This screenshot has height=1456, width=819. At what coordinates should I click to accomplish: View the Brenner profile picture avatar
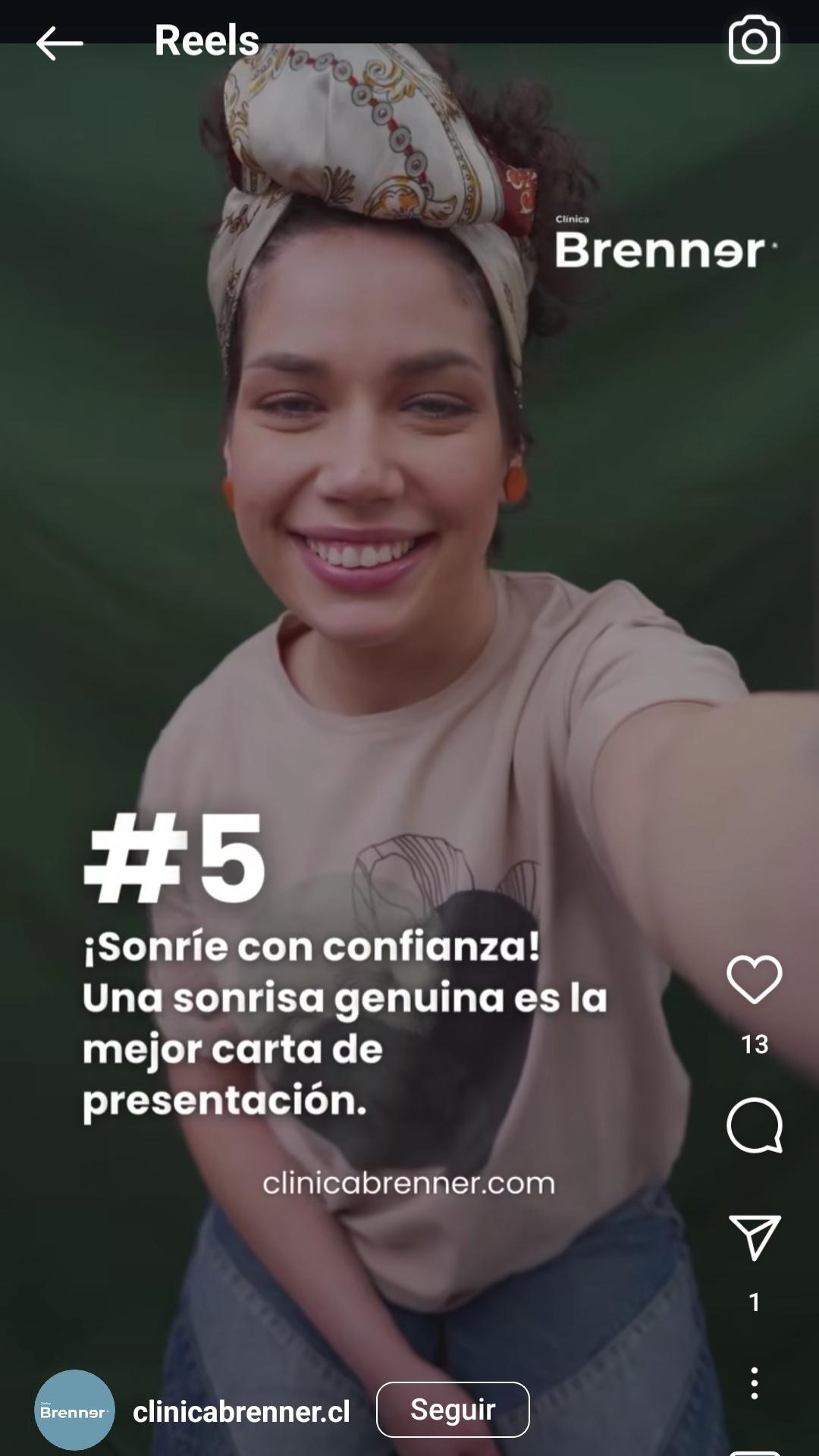[x=74, y=1411]
